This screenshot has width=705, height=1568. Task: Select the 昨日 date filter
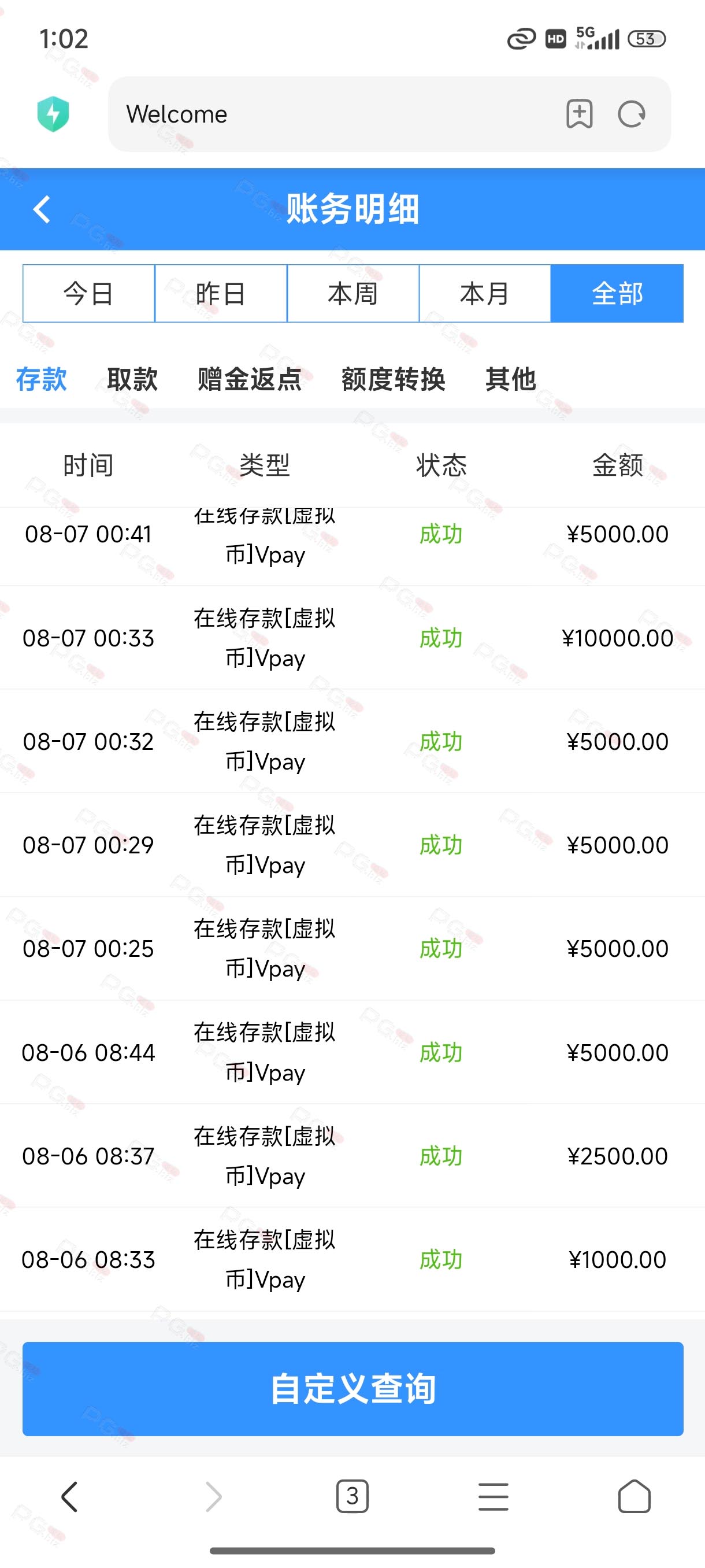(x=221, y=293)
